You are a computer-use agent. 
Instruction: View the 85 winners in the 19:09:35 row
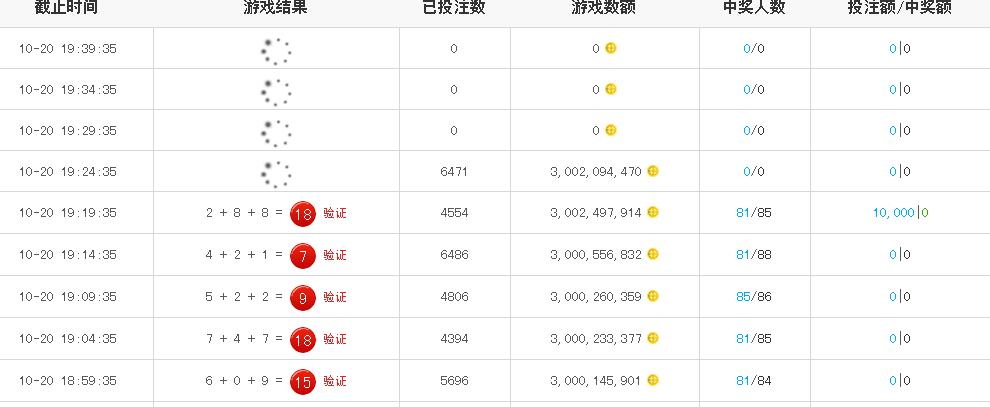pos(742,297)
